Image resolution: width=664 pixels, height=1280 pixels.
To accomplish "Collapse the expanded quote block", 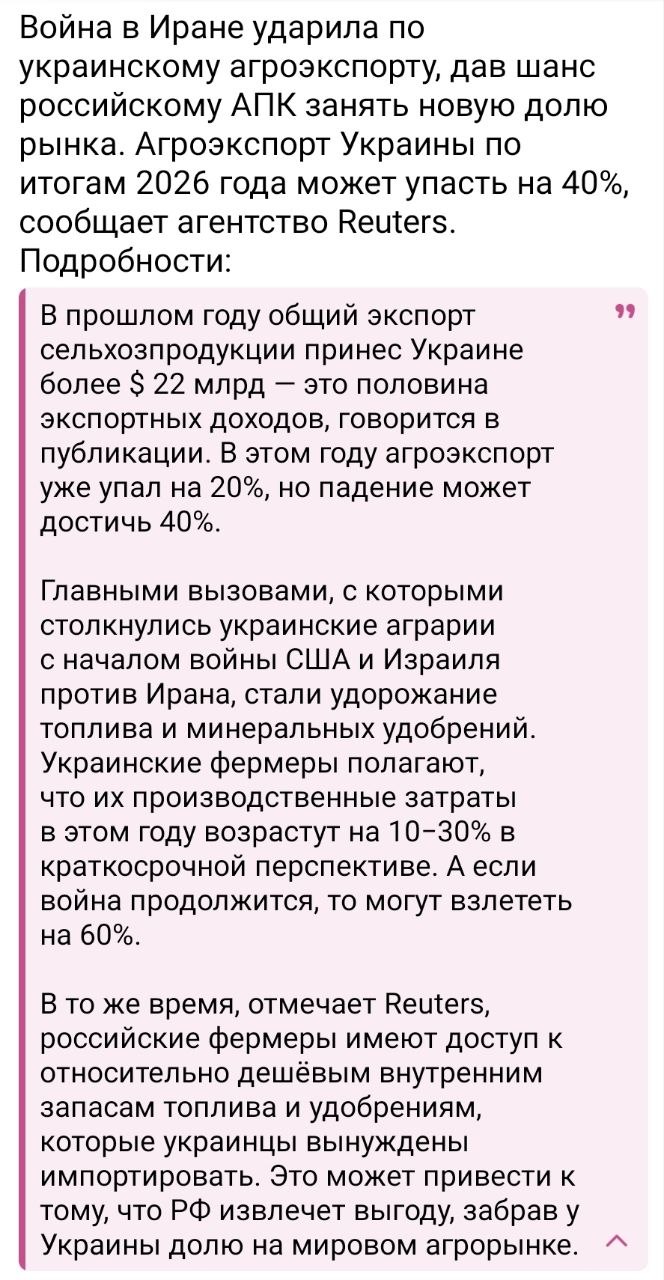I will (x=617, y=1242).
